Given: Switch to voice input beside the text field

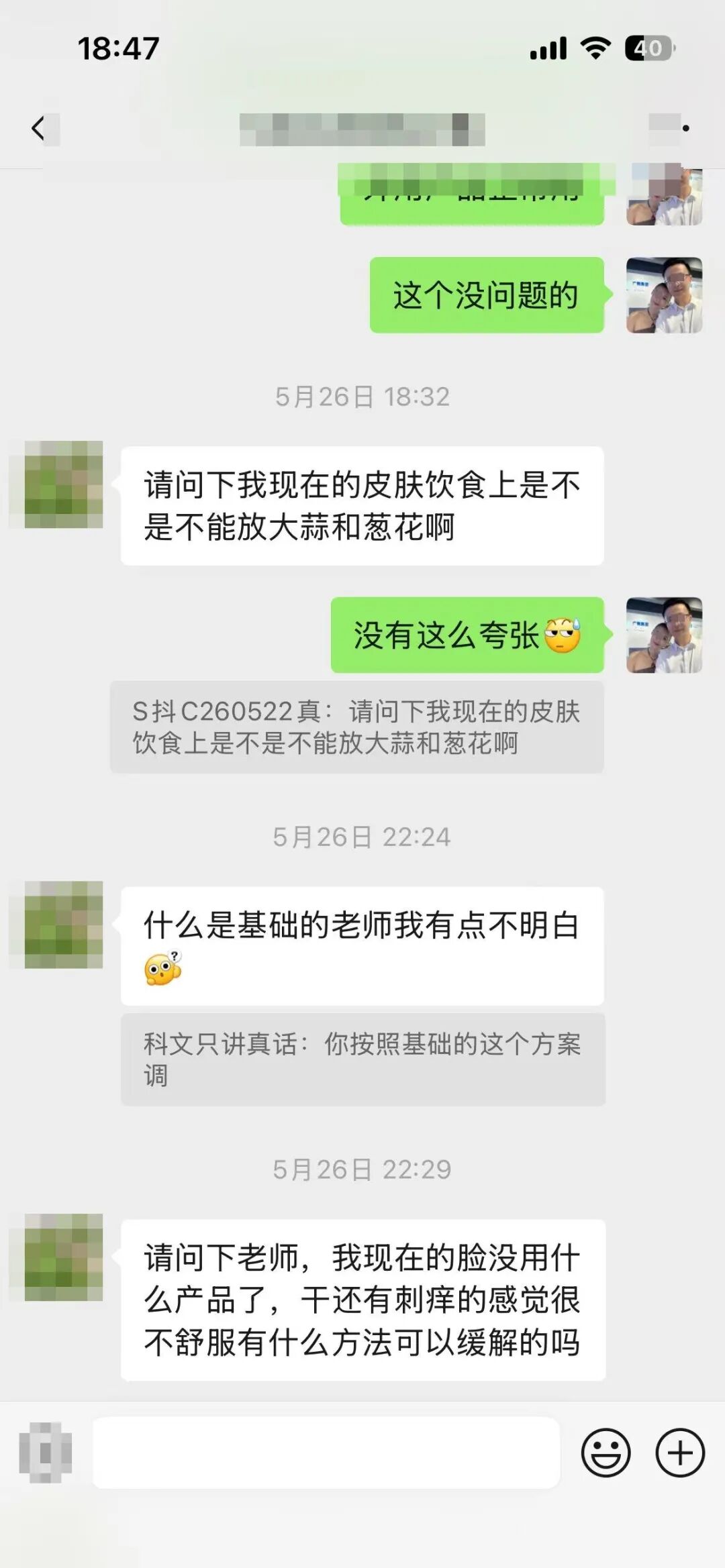Looking at the screenshot, I should pyautogui.click(x=46, y=1453).
